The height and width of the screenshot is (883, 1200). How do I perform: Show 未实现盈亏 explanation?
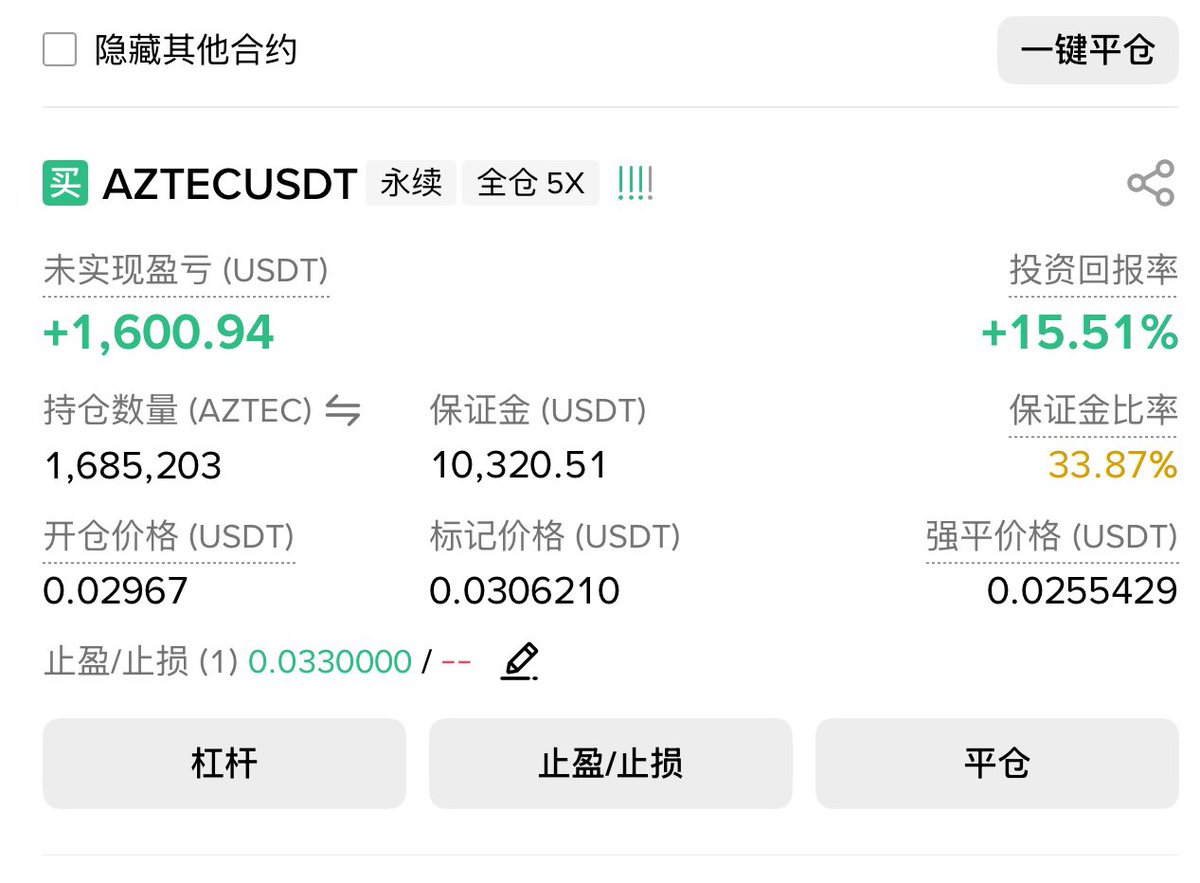[186, 272]
